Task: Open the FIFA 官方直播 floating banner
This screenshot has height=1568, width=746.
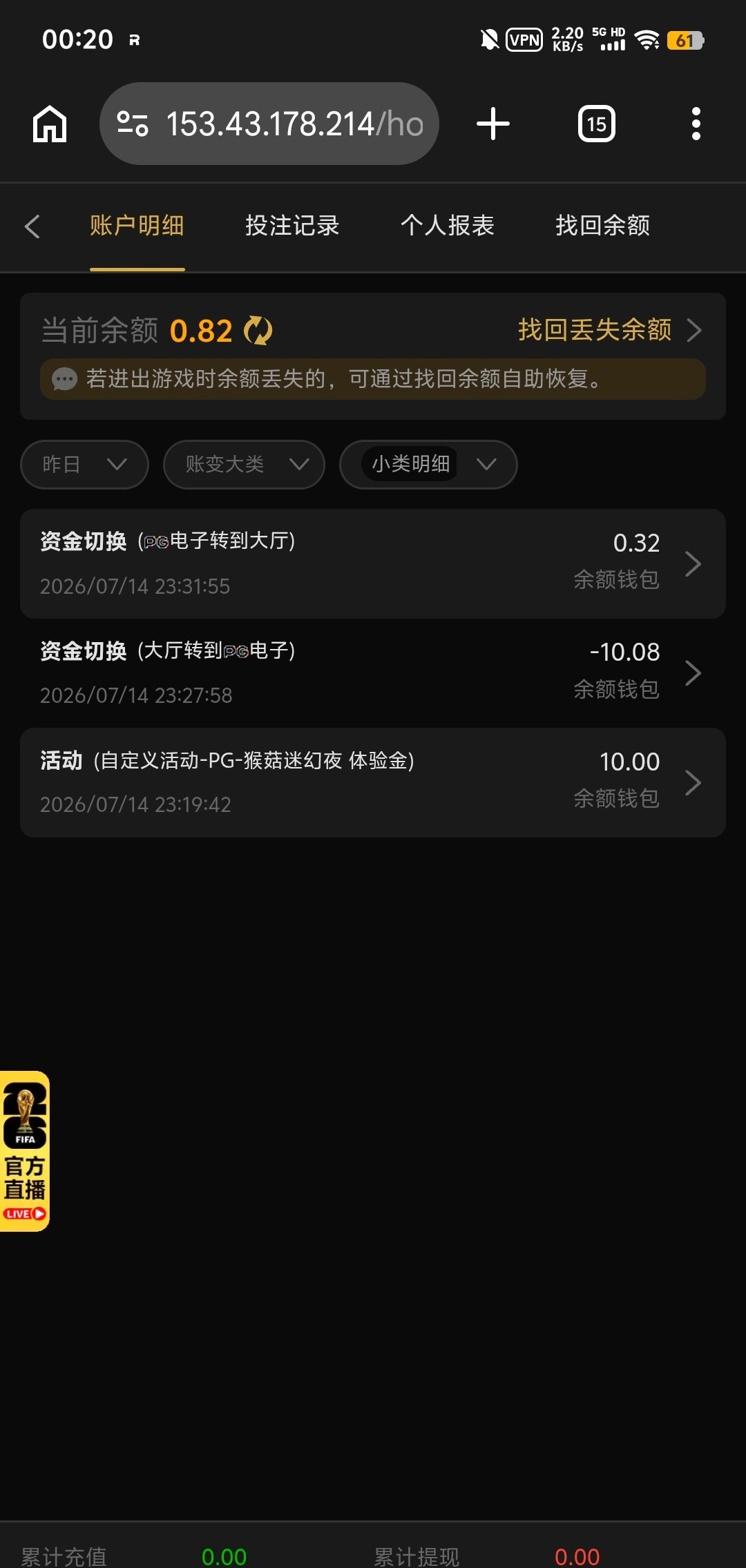Action: pyautogui.click(x=25, y=1151)
